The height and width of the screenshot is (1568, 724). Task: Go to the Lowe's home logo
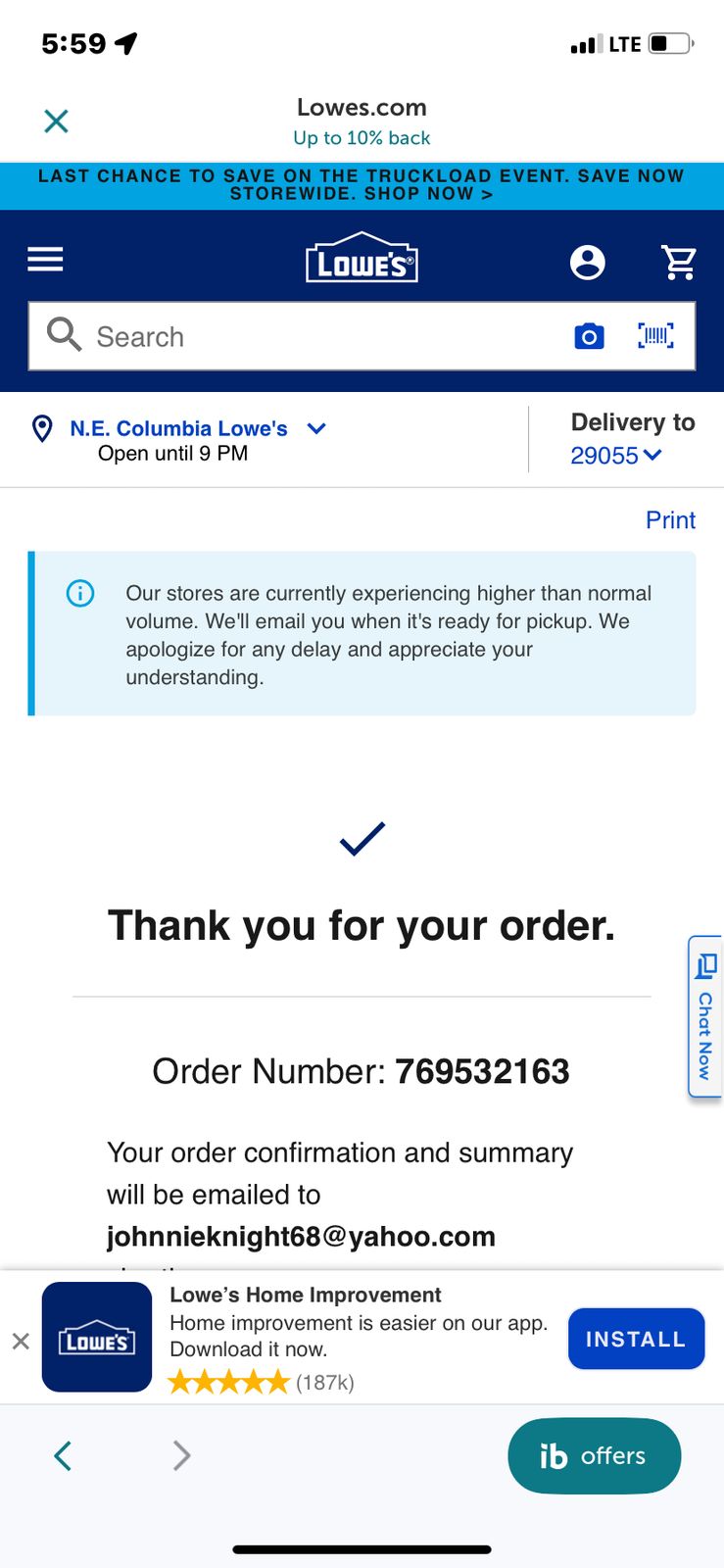(362, 259)
